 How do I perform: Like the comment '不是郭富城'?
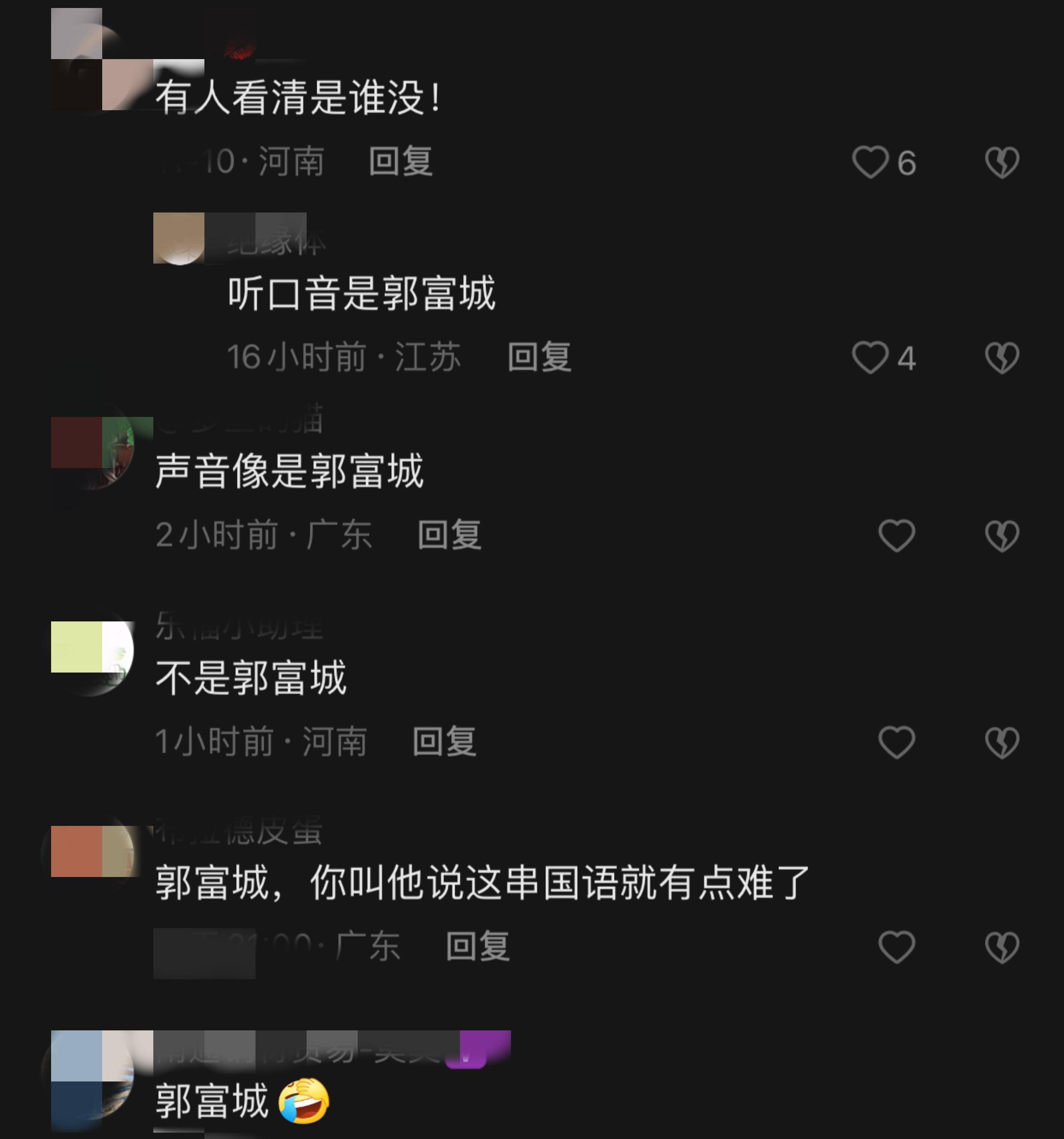(896, 742)
